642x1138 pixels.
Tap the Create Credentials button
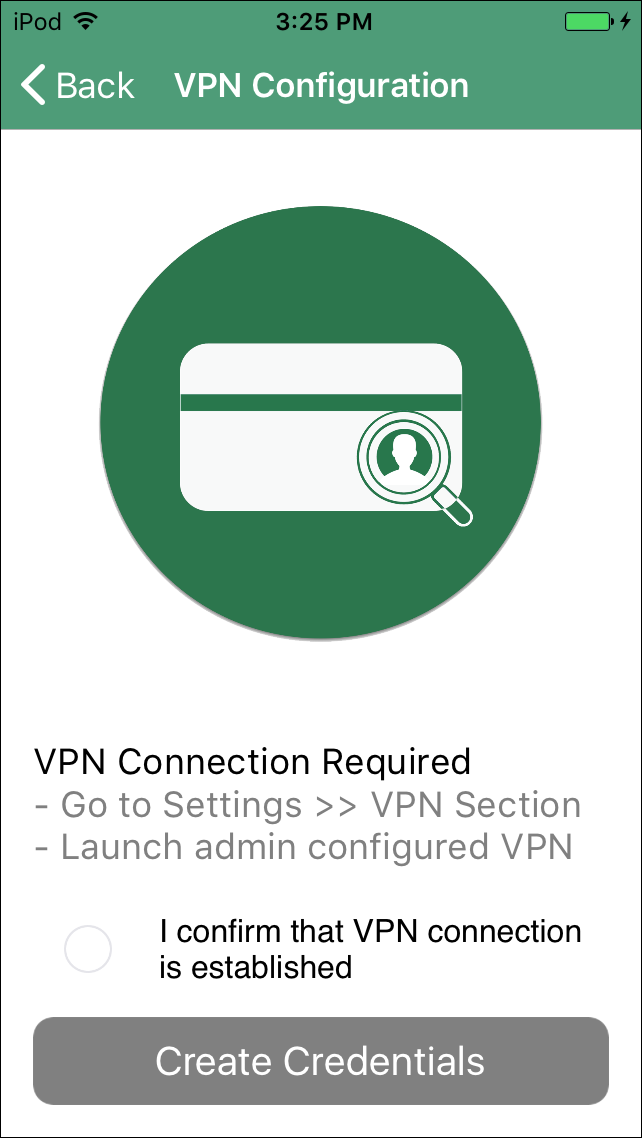[x=320, y=1060]
